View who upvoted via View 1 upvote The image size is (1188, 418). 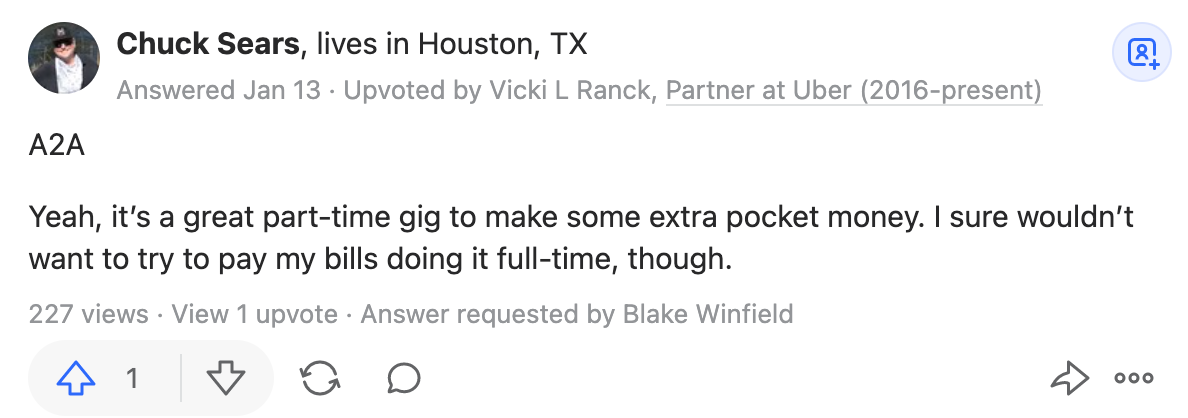pos(255,314)
